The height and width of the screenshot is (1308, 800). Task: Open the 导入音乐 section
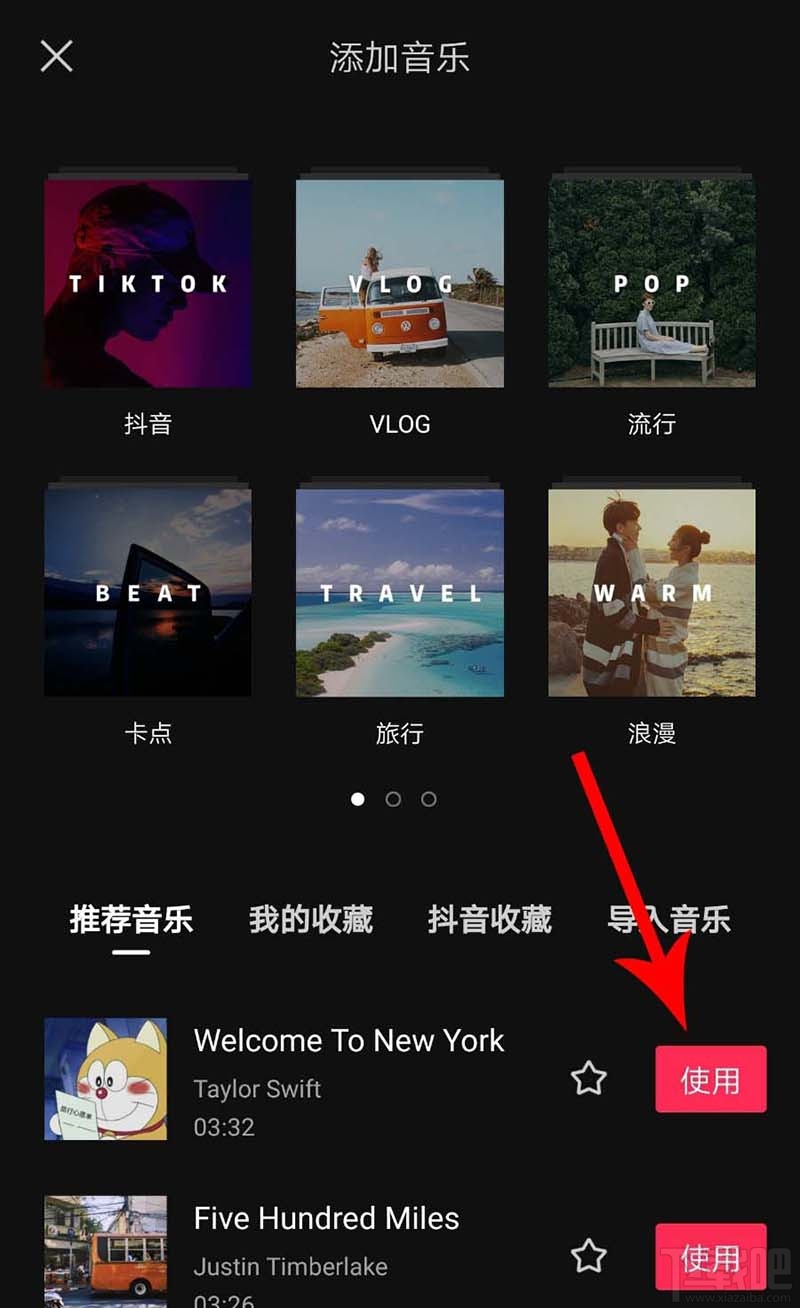[668, 920]
